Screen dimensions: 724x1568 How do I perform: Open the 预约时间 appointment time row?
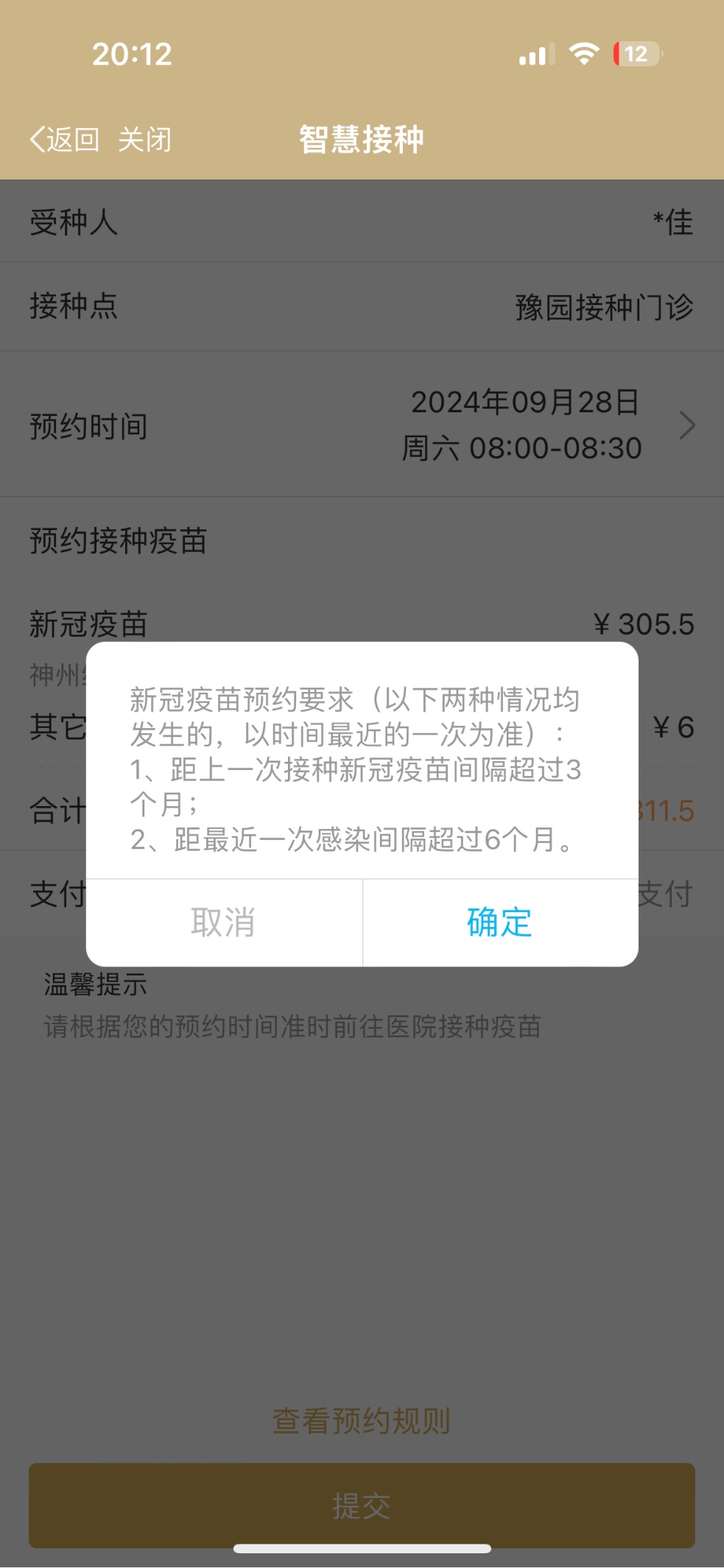(362, 425)
